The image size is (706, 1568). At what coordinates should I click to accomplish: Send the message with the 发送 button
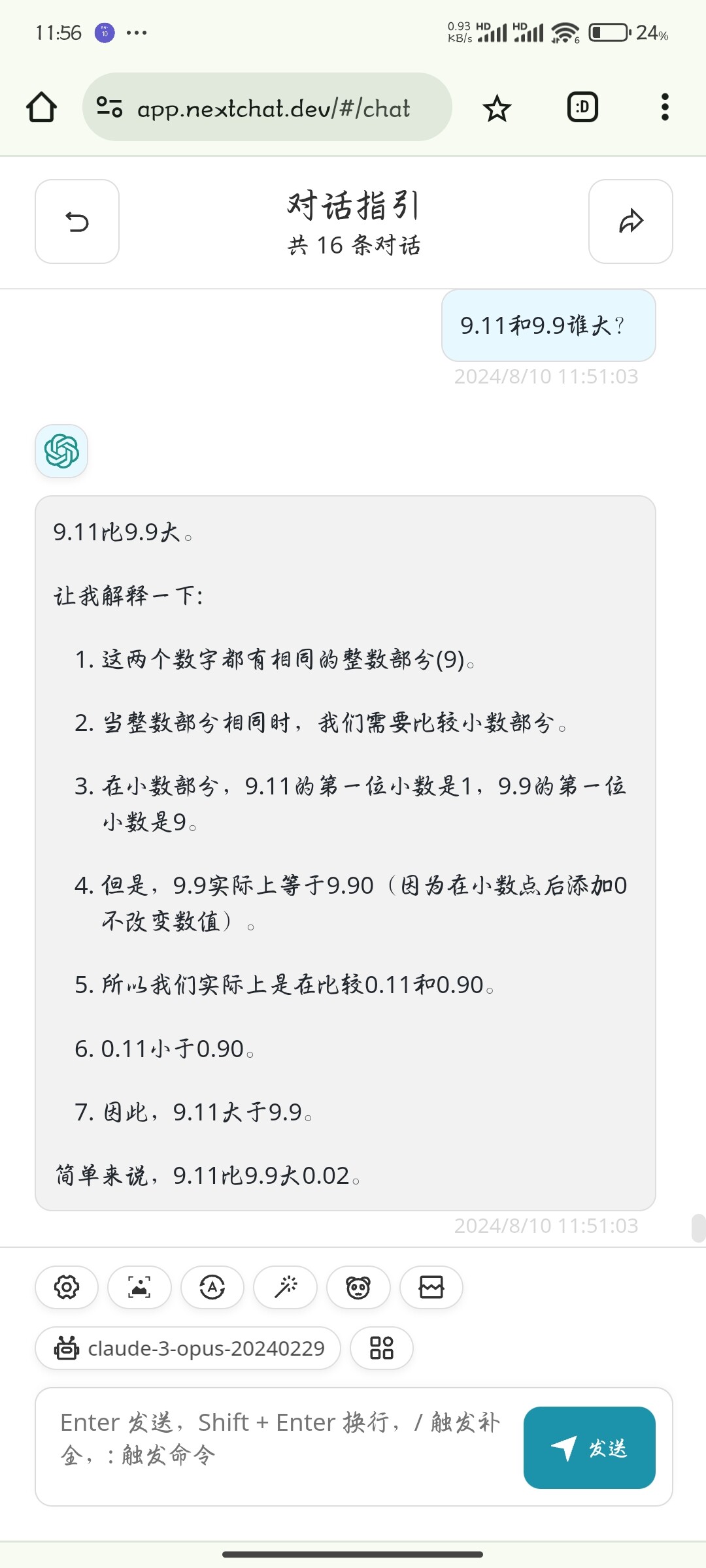(x=590, y=1448)
